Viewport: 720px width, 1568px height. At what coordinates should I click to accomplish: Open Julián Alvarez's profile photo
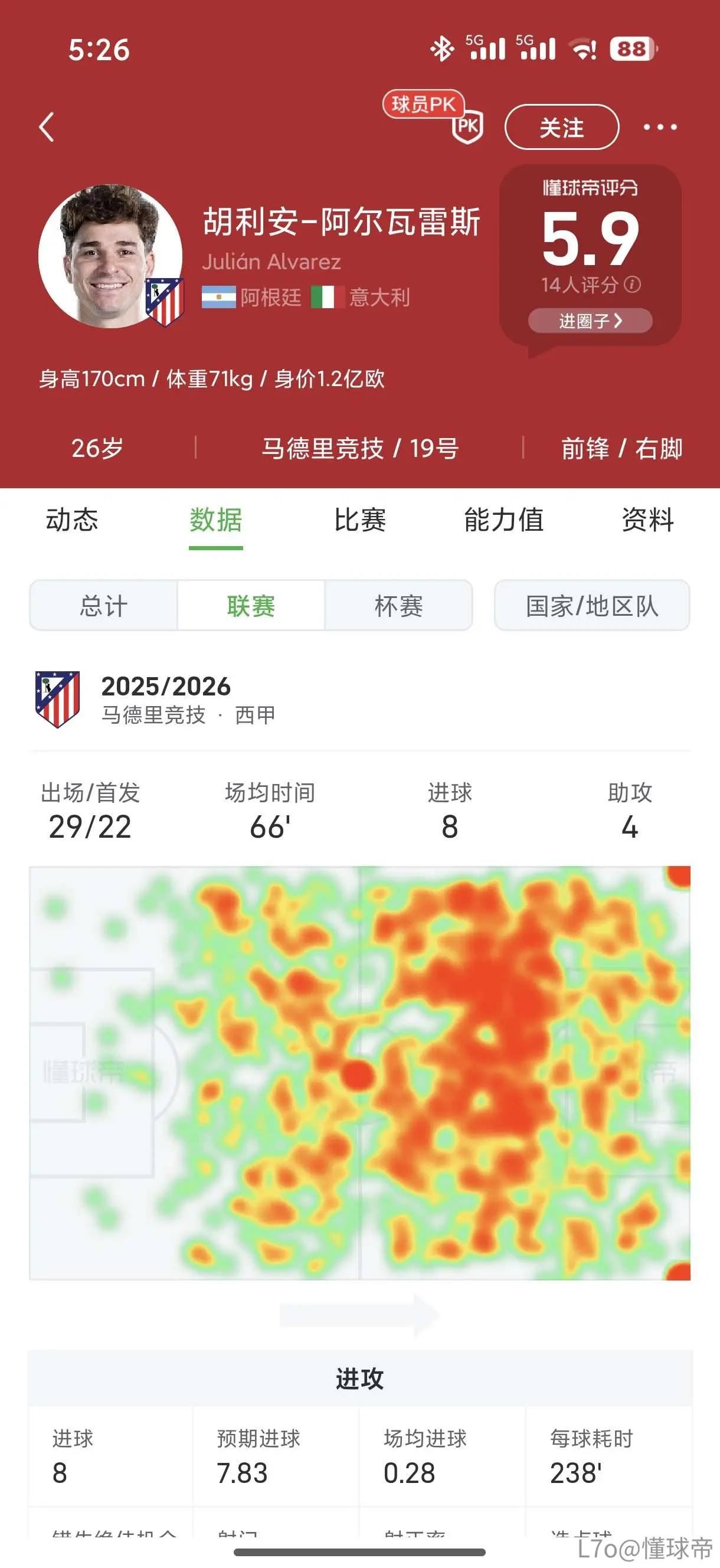point(110,256)
